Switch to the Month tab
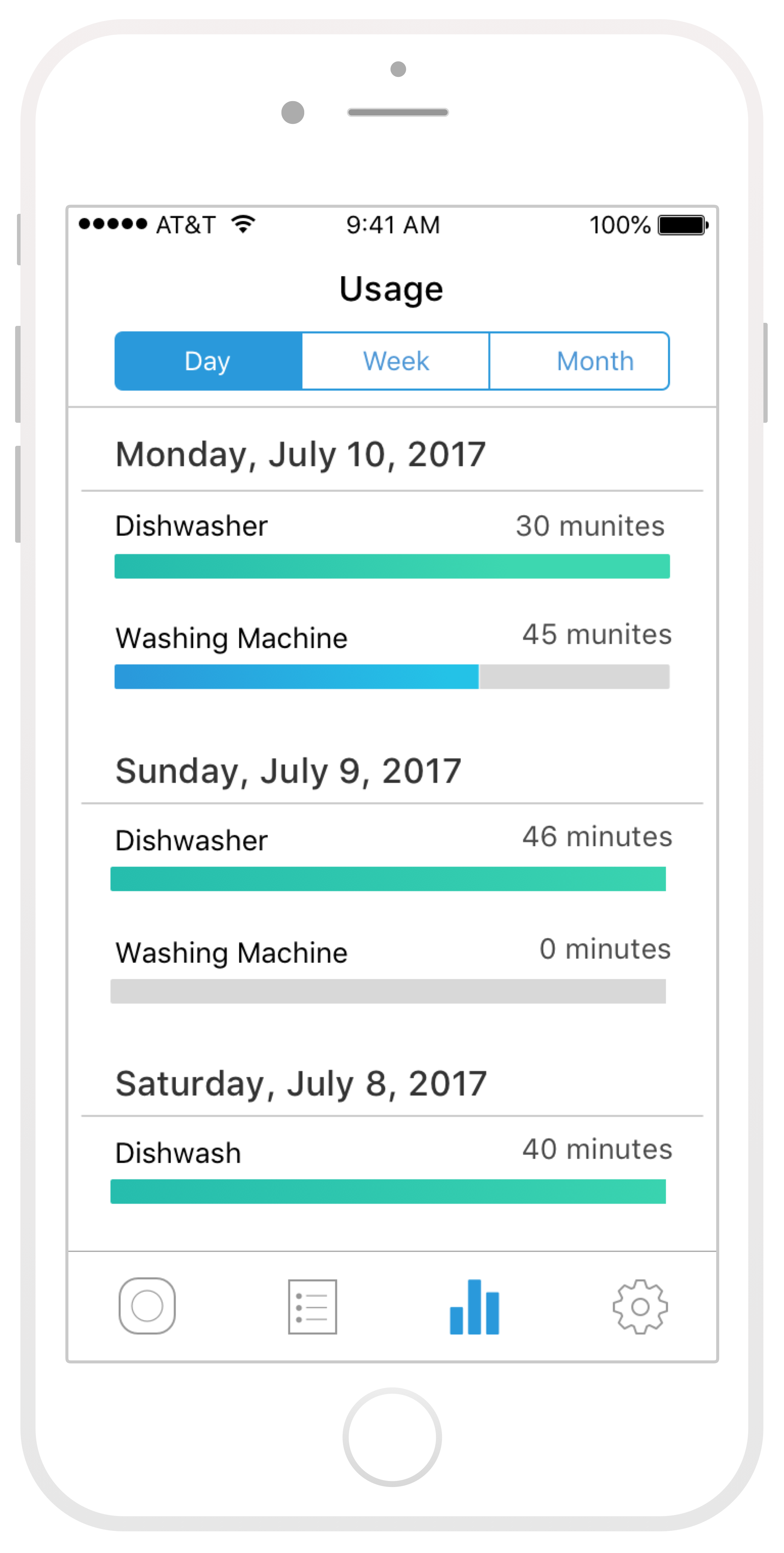The height and width of the screenshot is (1553, 784). [x=595, y=360]
